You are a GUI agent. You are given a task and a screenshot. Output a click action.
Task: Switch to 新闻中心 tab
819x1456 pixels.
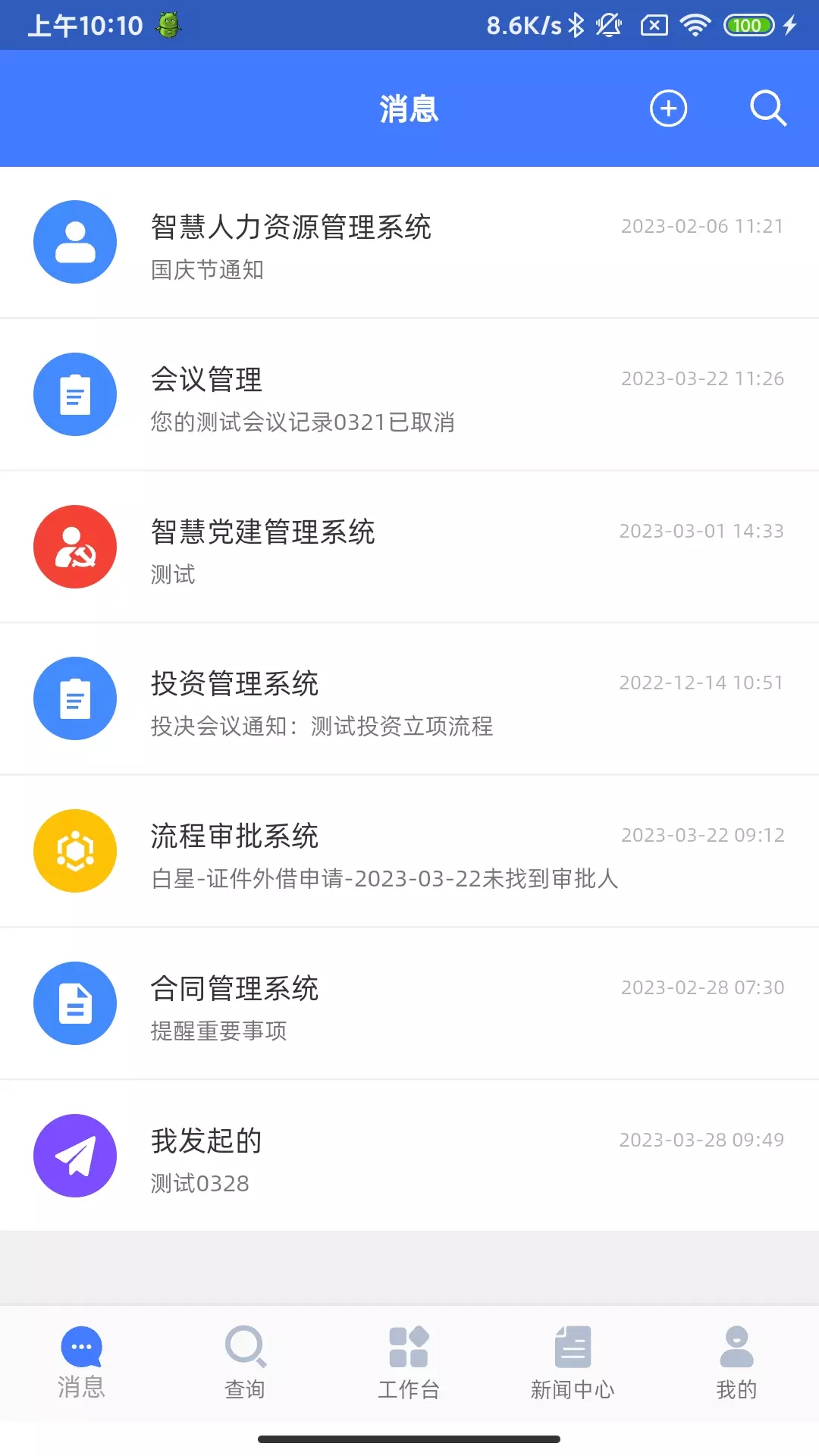tap(573, 1363)
